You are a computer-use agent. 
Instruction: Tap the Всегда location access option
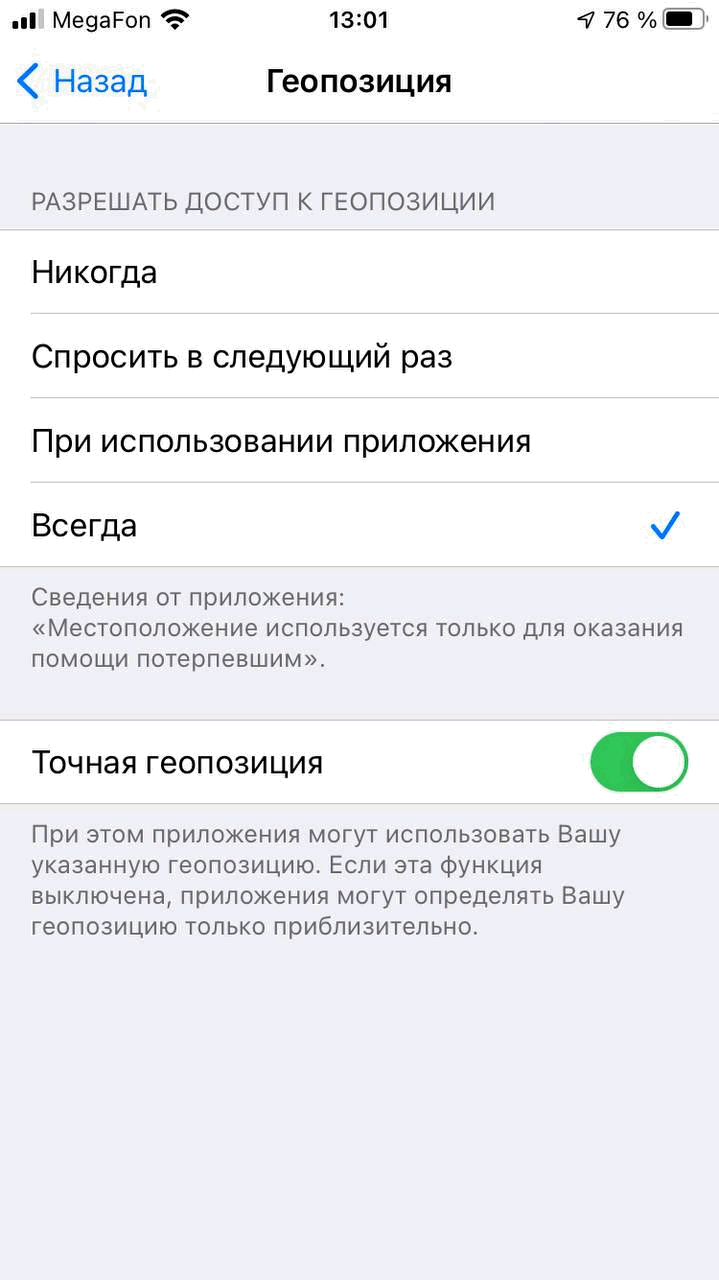[359, 525]
